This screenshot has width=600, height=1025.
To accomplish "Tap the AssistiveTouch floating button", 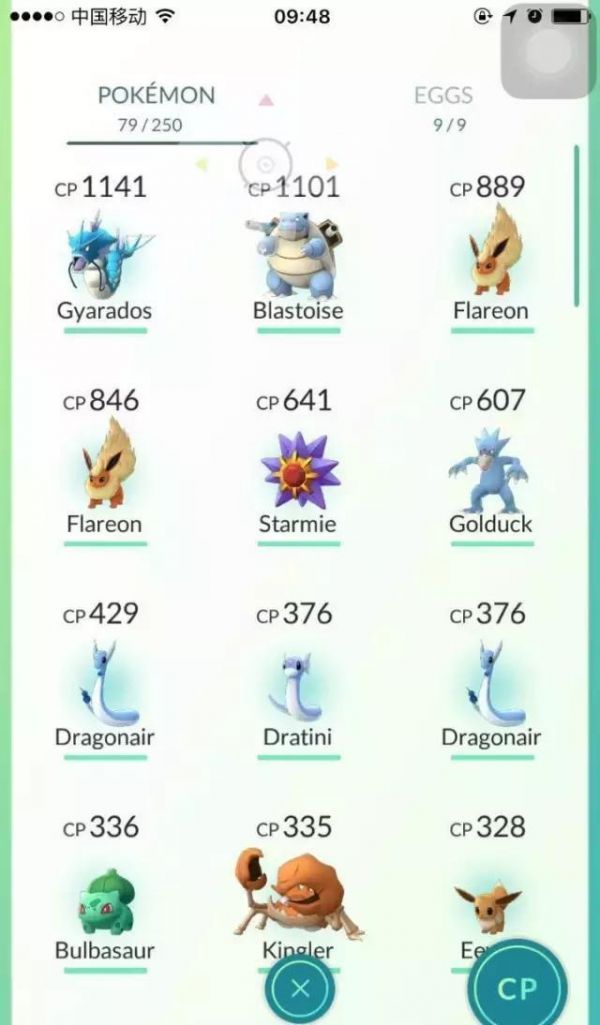I will [x=549, y=50].
